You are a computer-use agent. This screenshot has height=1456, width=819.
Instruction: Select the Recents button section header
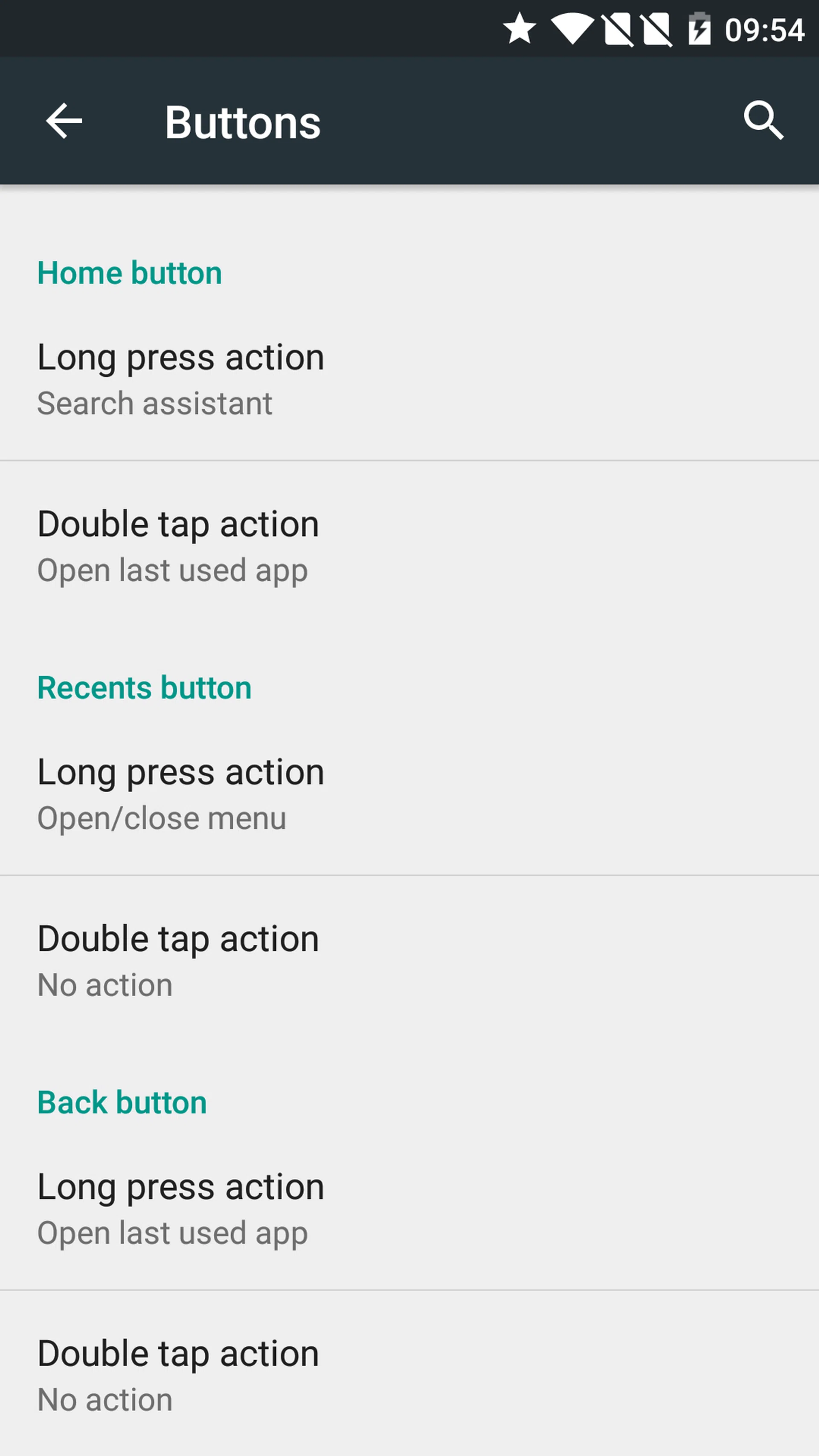coord(144,687)
